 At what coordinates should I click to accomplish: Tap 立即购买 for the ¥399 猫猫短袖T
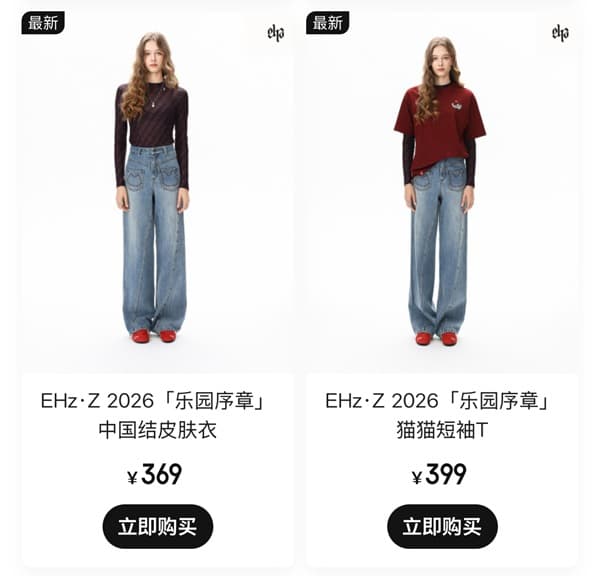(x=441, y=526)
